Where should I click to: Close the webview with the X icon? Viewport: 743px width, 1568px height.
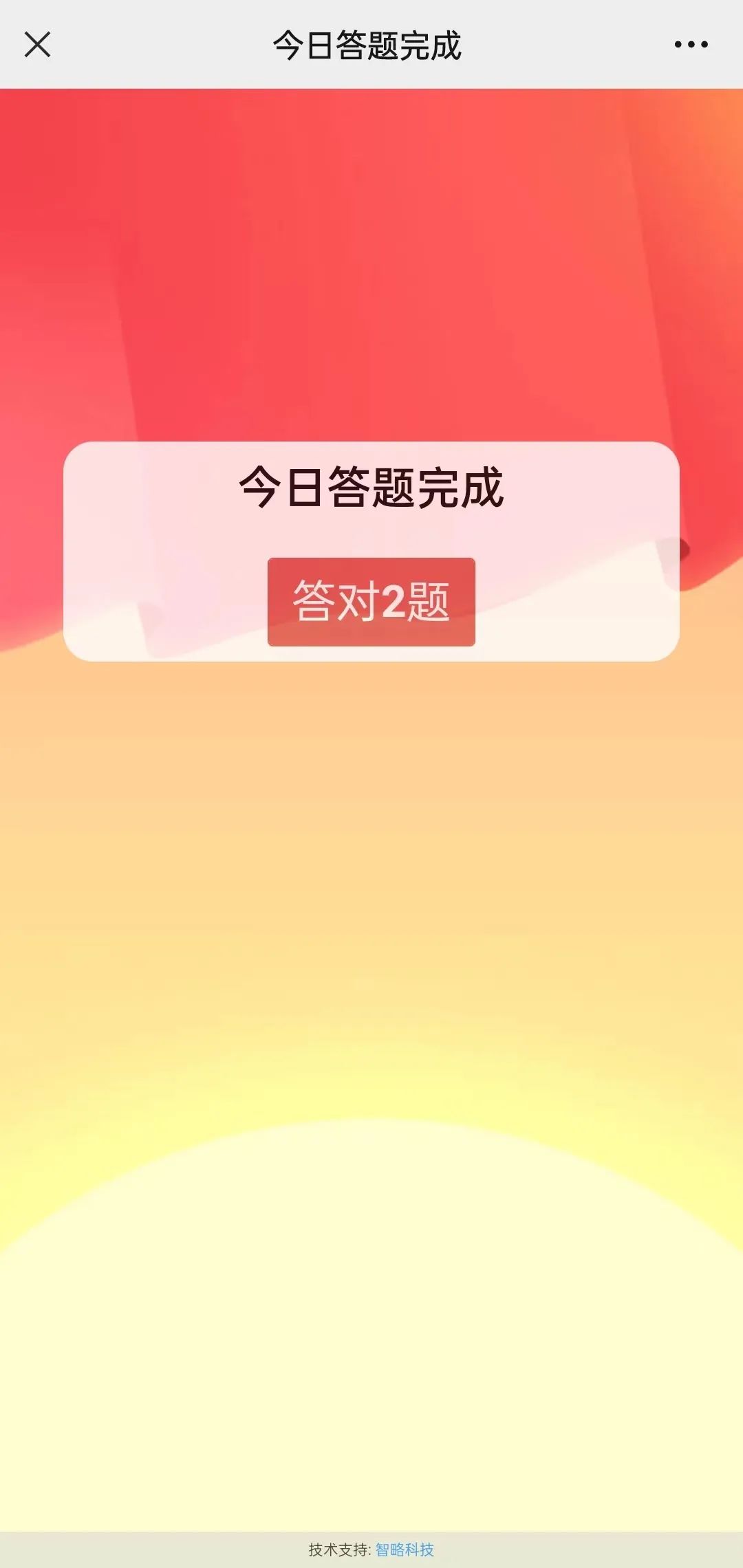tap(37, 45)
